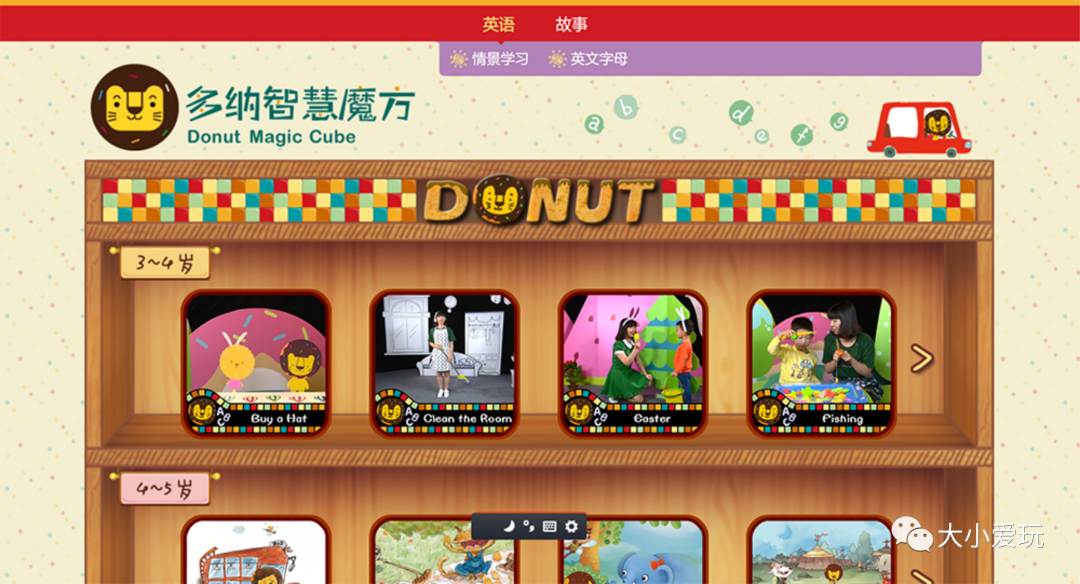
Task: Show next videos in the 3~4岁 row
Action: coord(921,359)
